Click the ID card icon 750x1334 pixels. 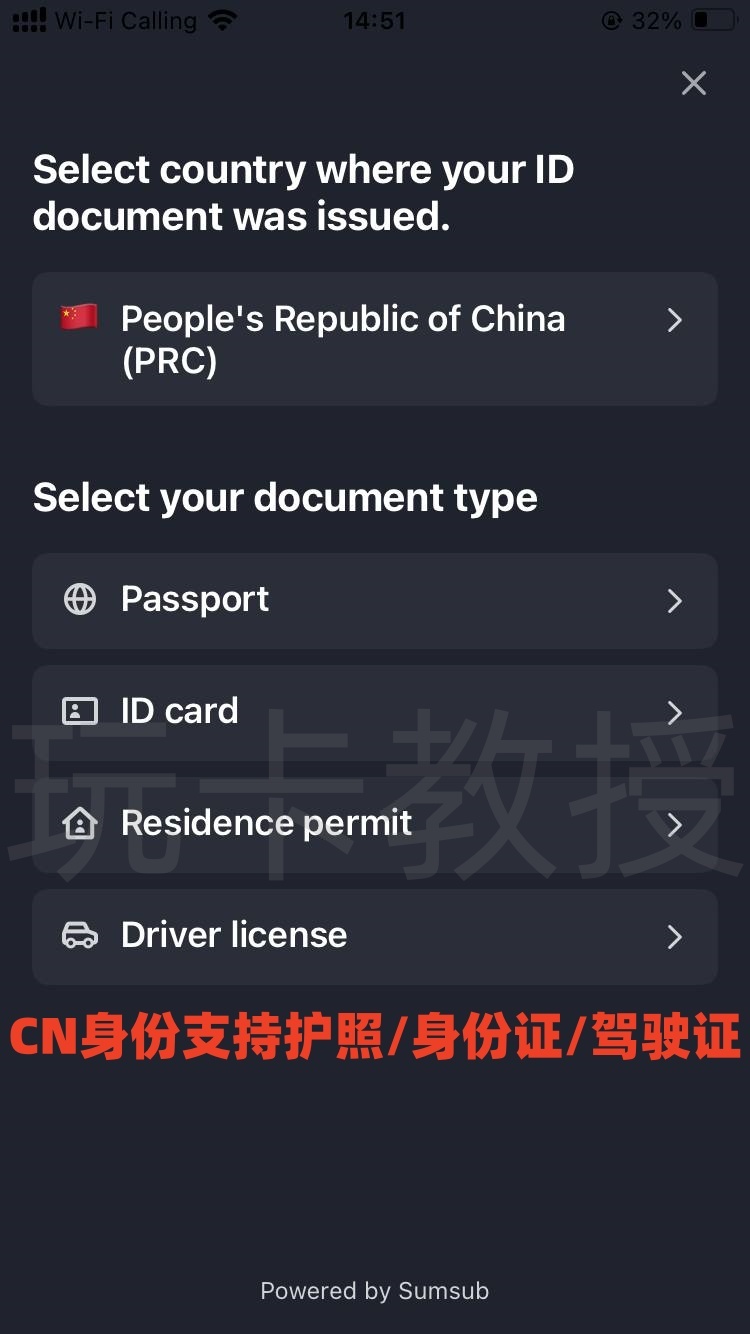click(x=80, y=712)
